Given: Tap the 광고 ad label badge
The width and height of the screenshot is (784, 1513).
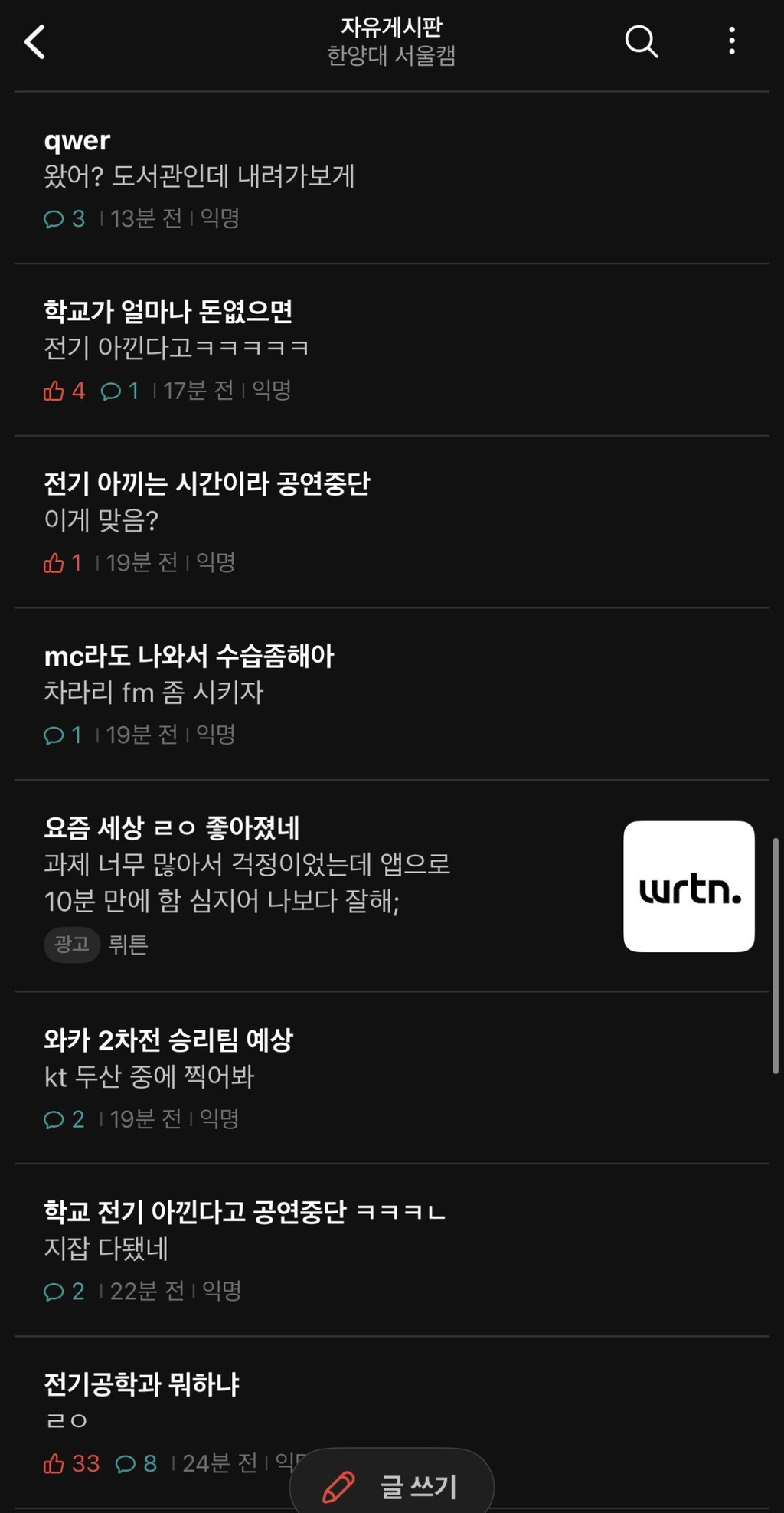Looking at the screenshot, I should pyautogui.click(x=71, y=945).
